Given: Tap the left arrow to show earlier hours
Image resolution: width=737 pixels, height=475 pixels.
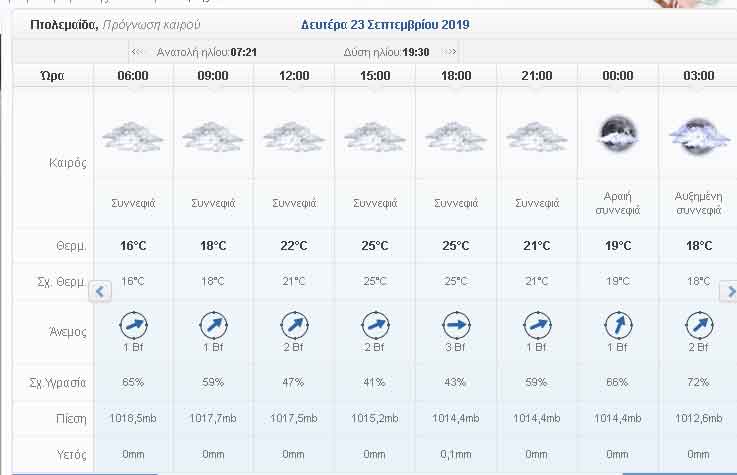Looking at the screenshot, I should click(100, 291).
